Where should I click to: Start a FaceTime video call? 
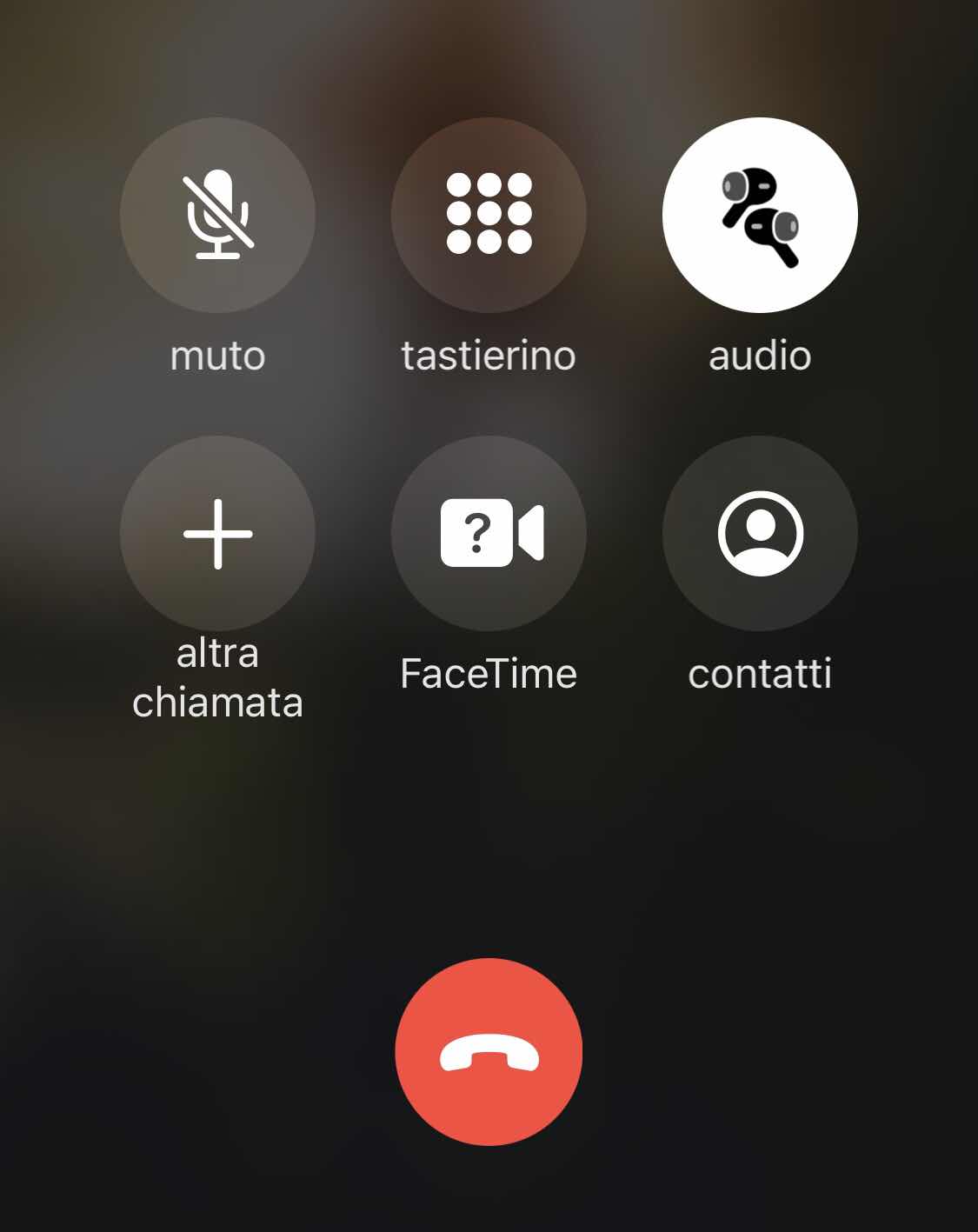coord(489,533)
